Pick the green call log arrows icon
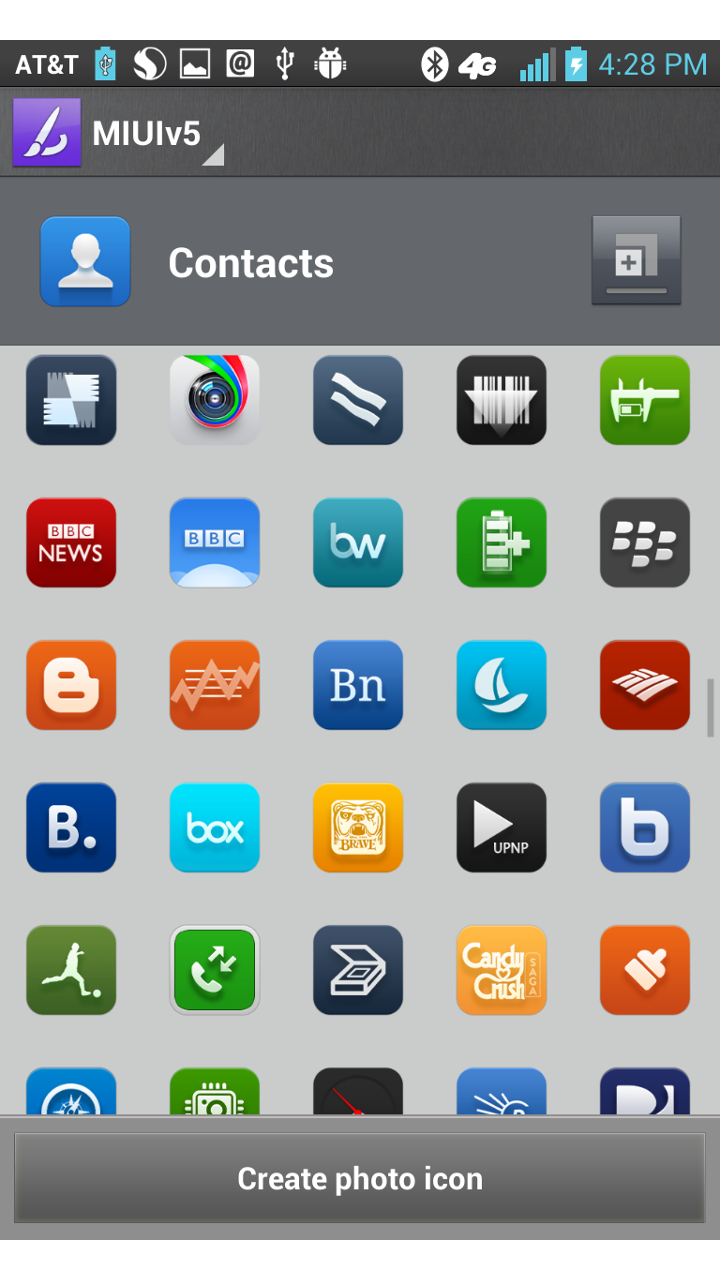This screenshot has height=1280, width=720. [214, 970]
